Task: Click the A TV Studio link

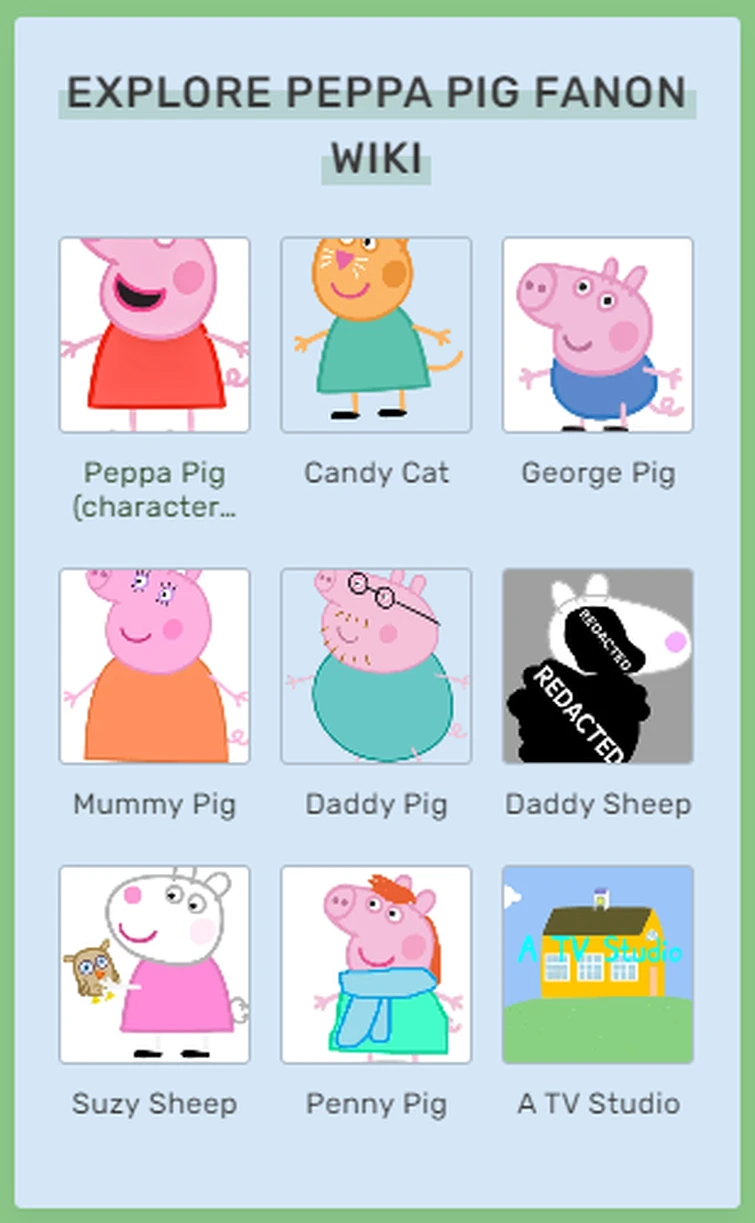Action: [597, 1105]
